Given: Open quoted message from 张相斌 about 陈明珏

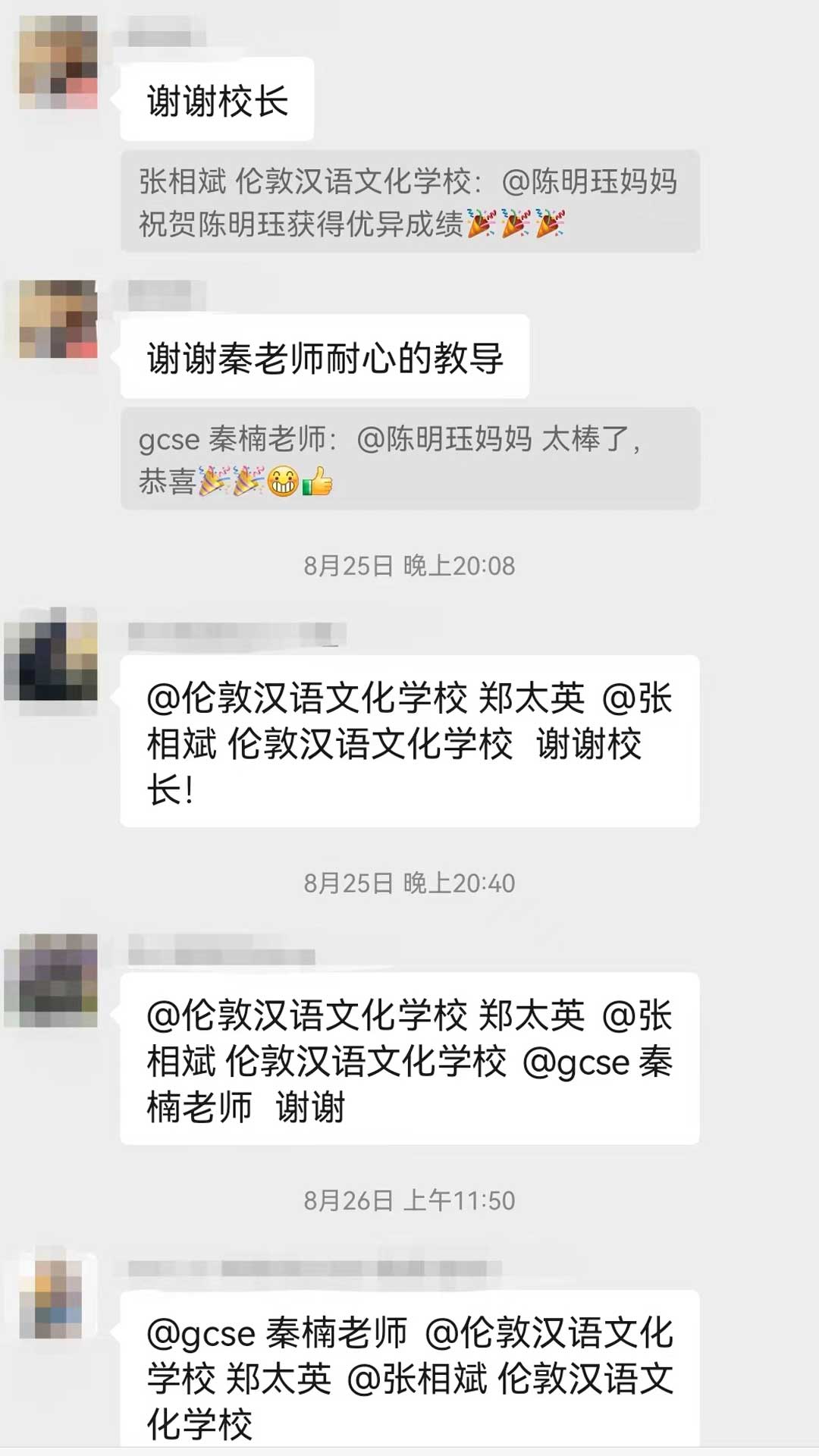Looking at the screenshot, I should pos(409,202).
